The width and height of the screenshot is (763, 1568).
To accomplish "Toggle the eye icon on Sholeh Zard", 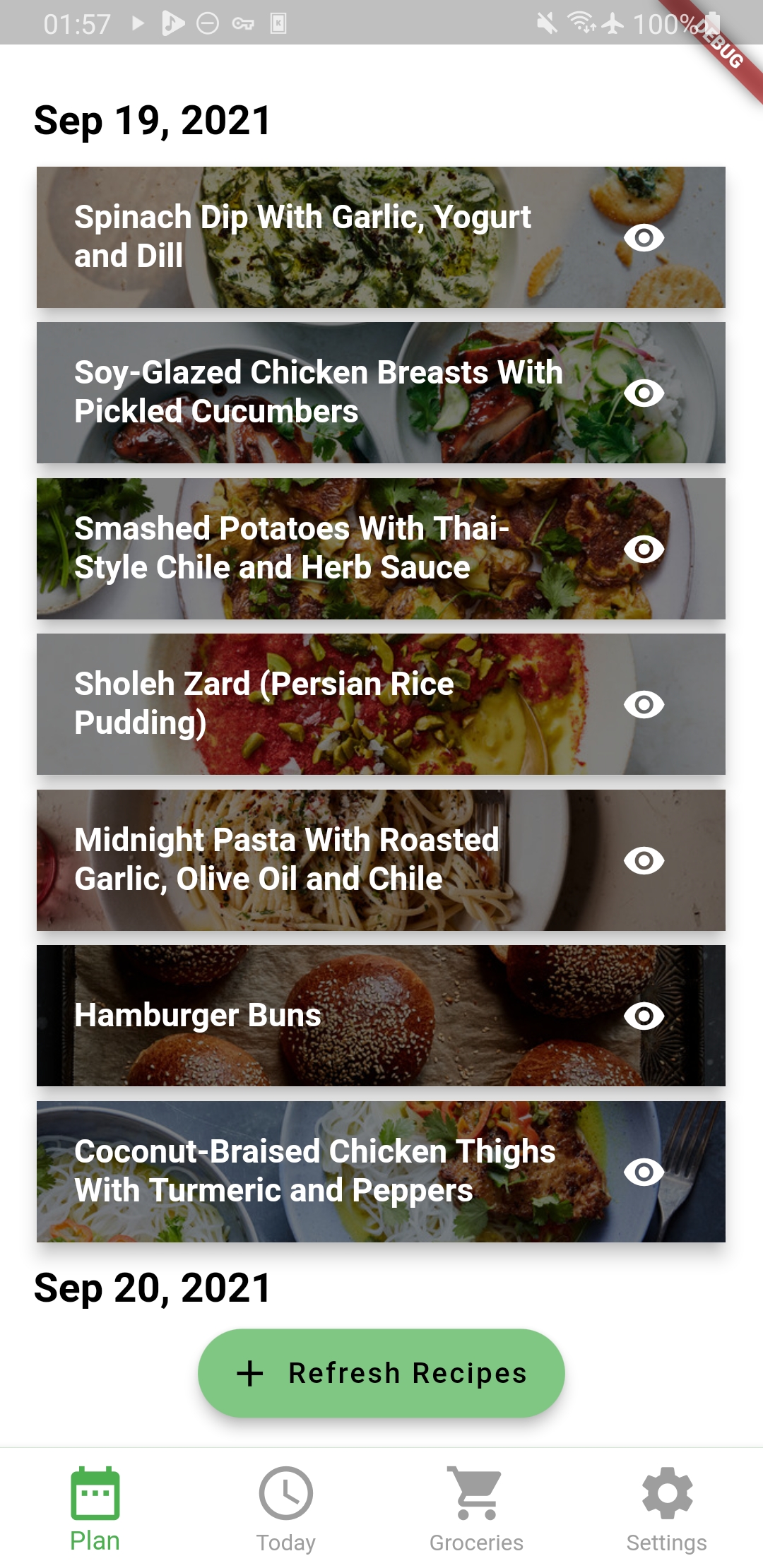I will [644, 704].
